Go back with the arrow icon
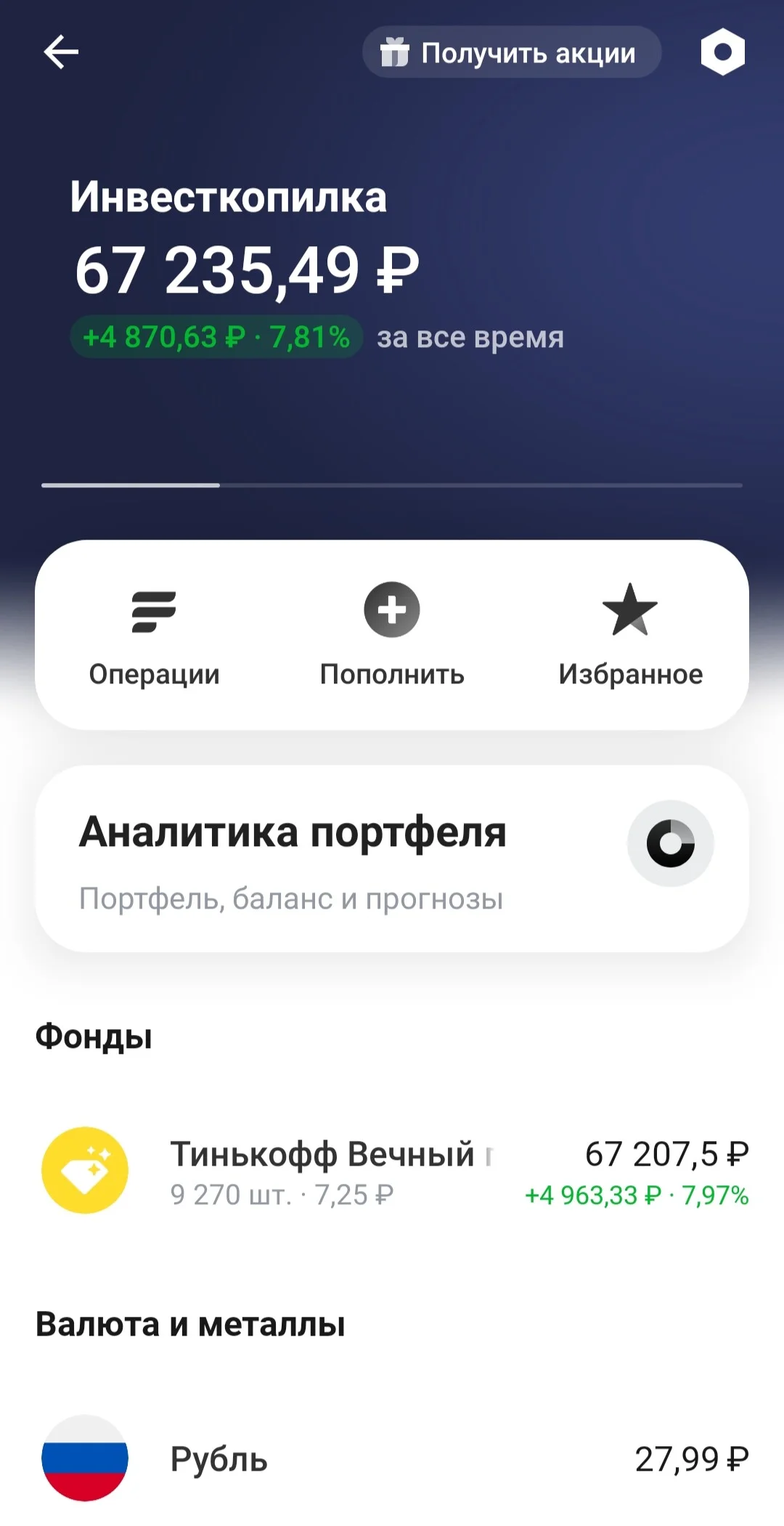 (x=61, y=52)
